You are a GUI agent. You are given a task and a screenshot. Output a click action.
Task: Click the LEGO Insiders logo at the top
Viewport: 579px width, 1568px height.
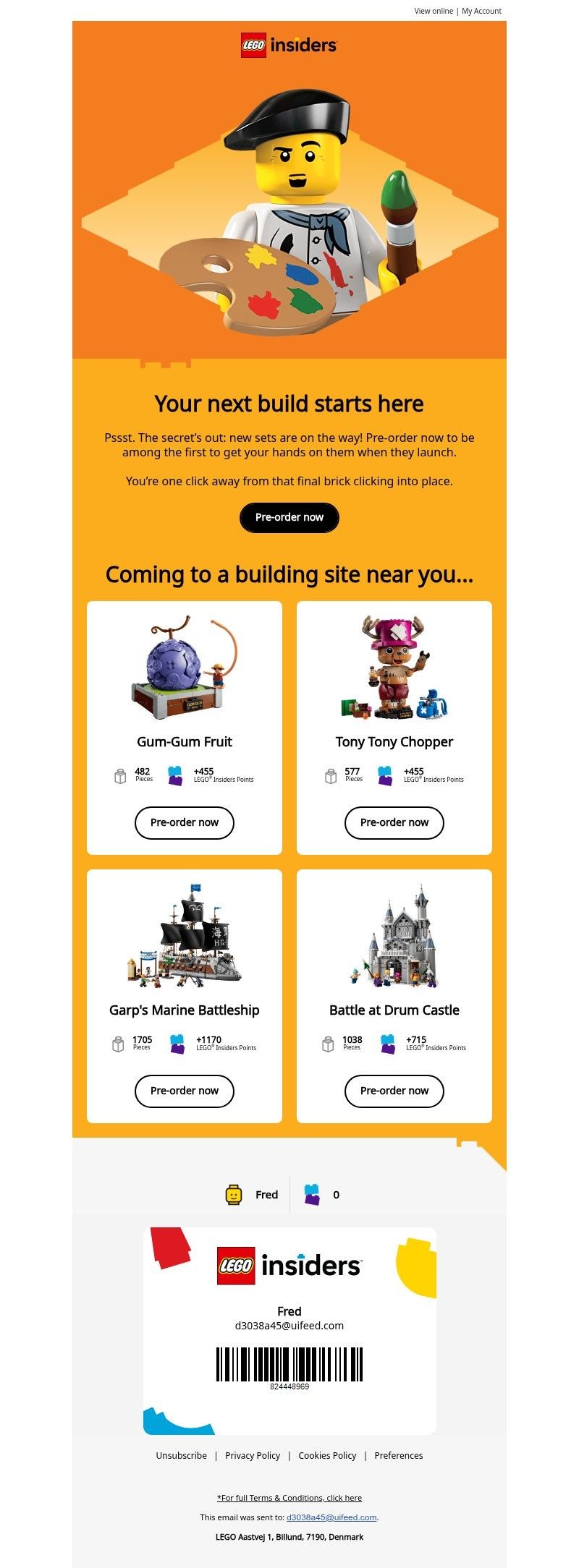(x=288, y=45)
